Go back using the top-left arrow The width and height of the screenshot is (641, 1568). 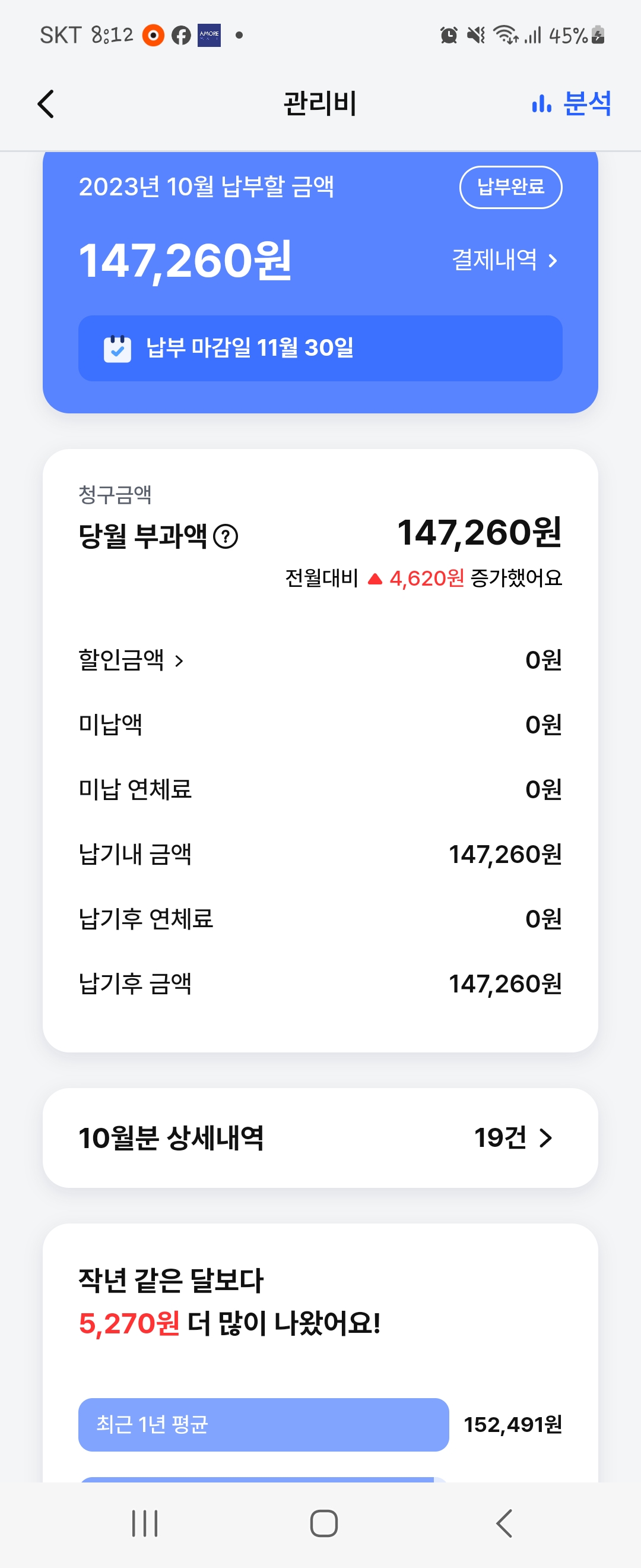tap(46, 103)
